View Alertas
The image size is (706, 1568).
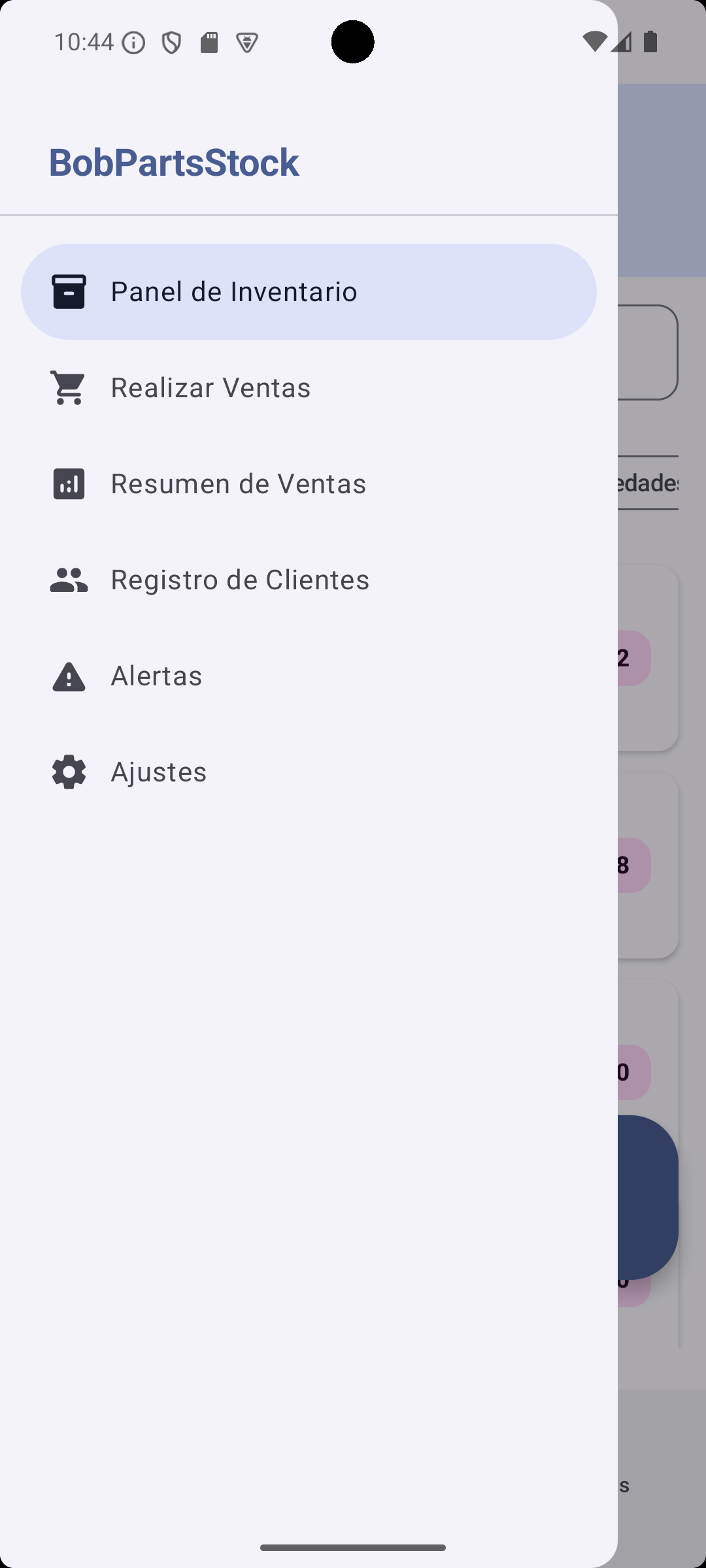coord(309,676)
